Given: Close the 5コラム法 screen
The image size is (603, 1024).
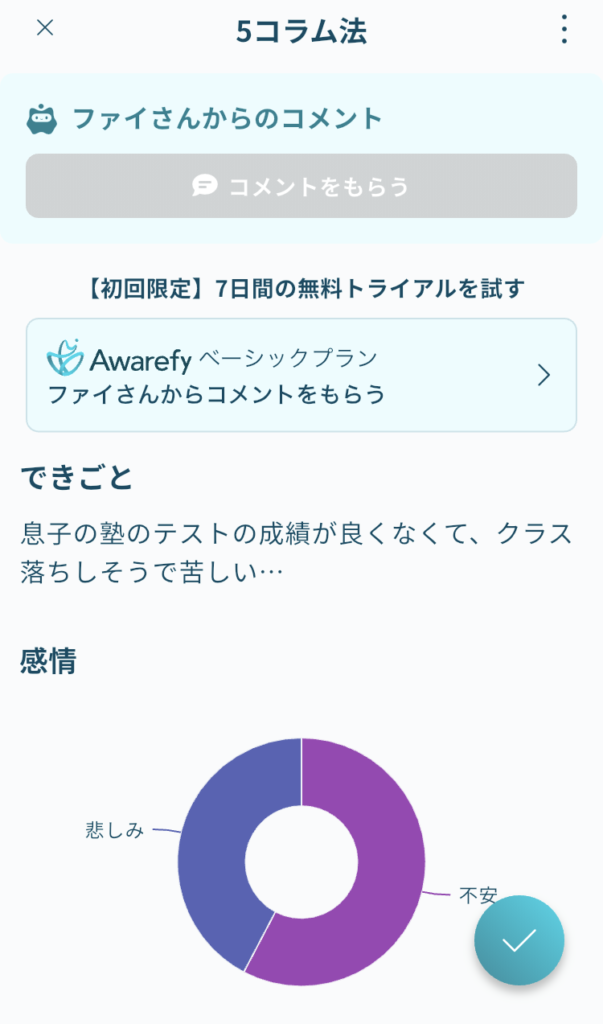Looking at the screenshot, I should (45, 28).
